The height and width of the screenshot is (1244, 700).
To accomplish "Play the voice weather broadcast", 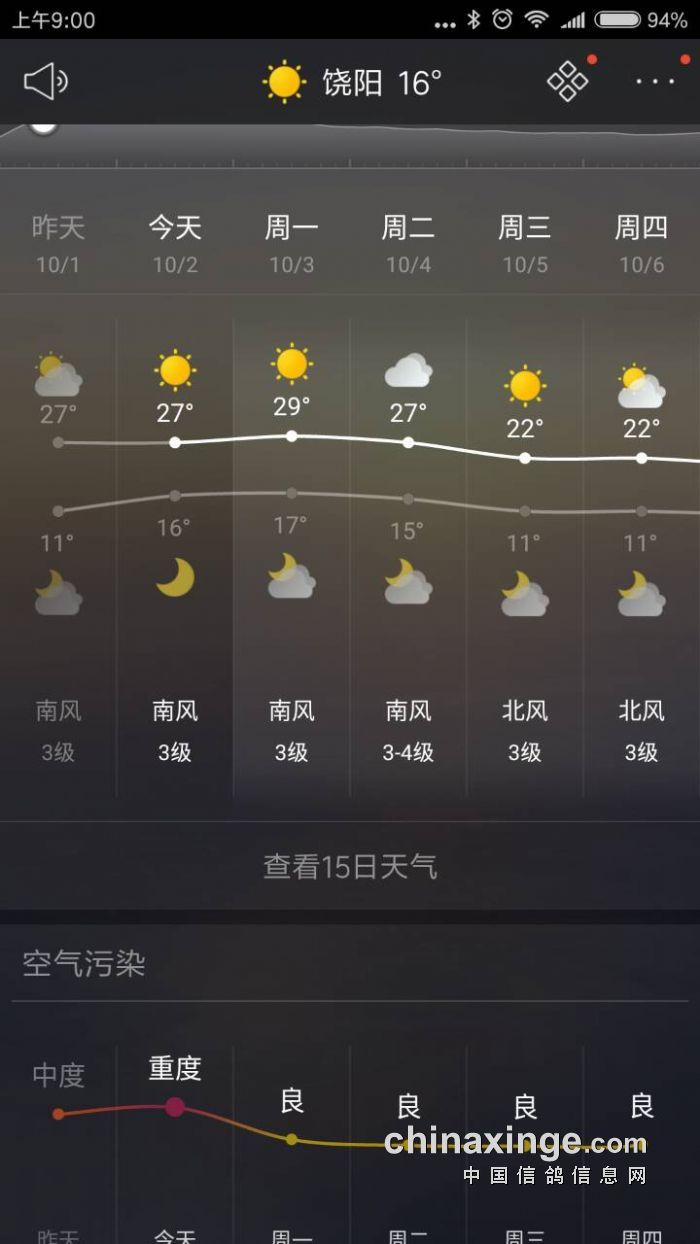I will pyautogui.click(x=45, y=82).
